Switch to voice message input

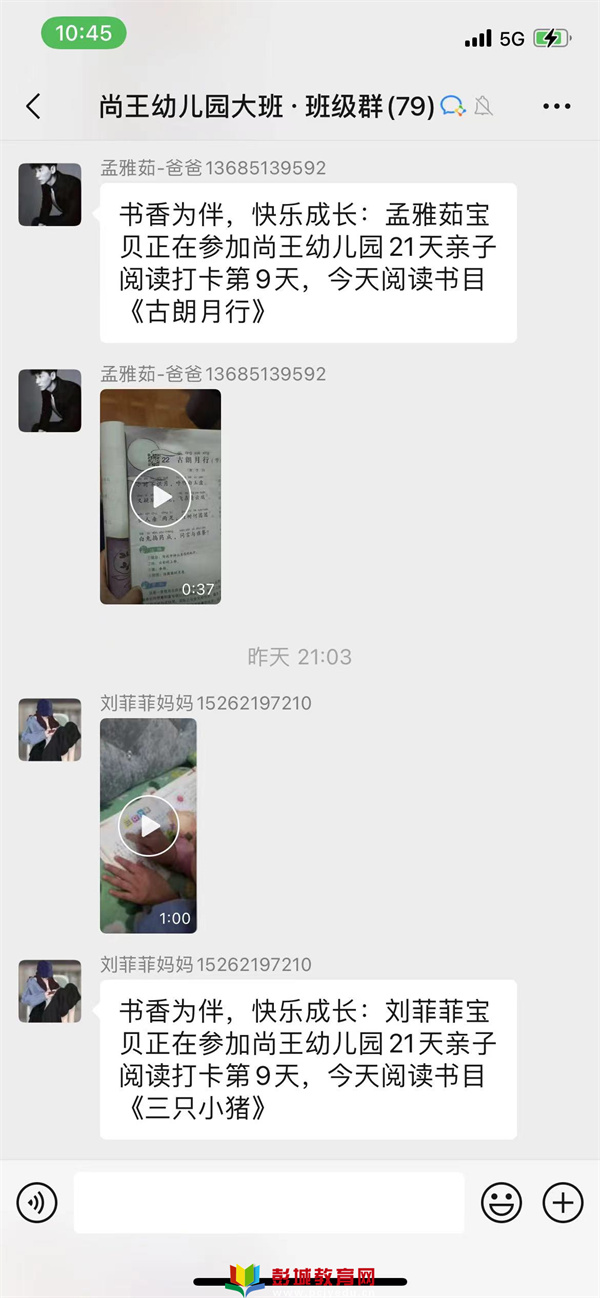(x=37, y=1202)
